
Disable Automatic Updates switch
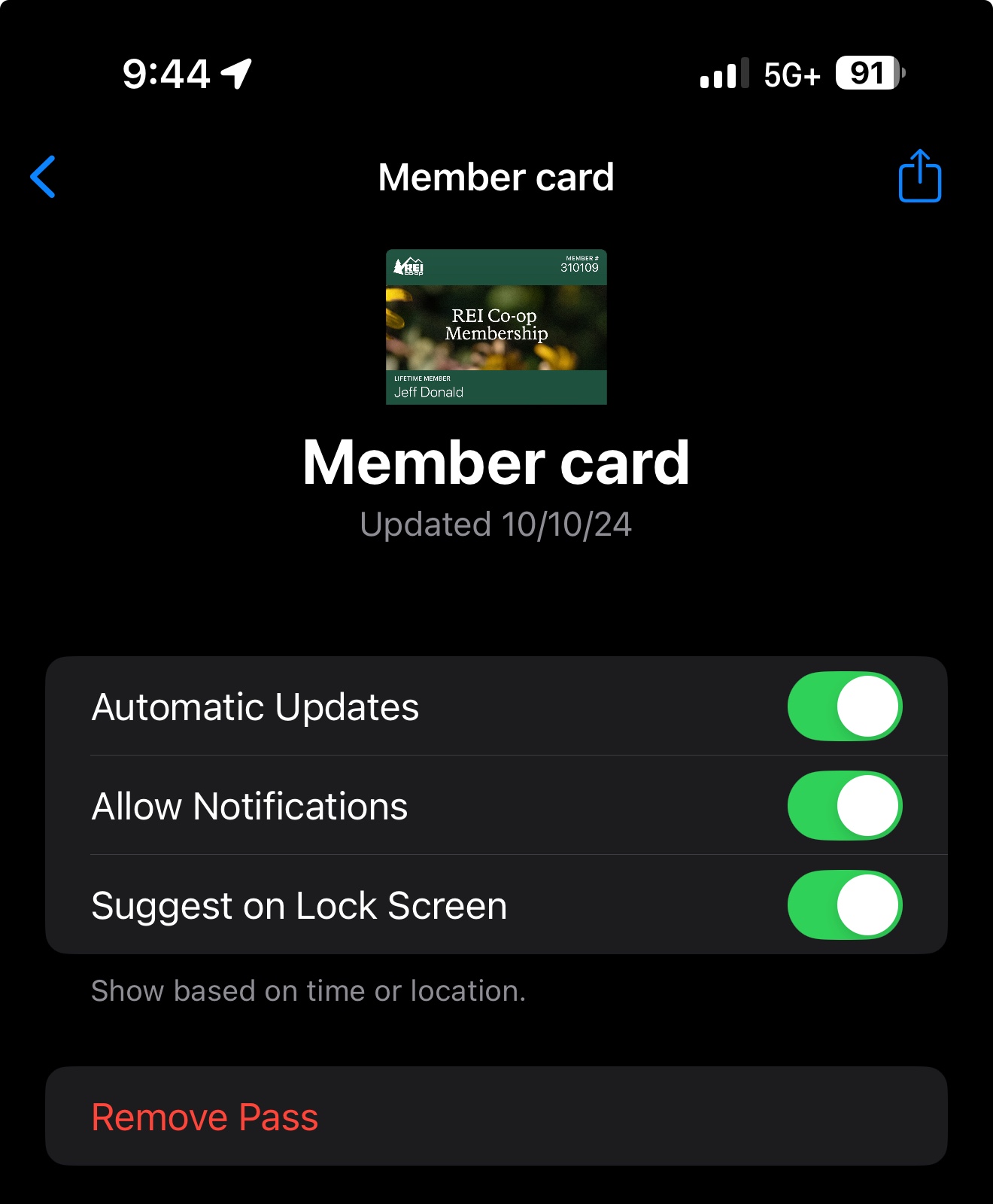coord(844,707)
